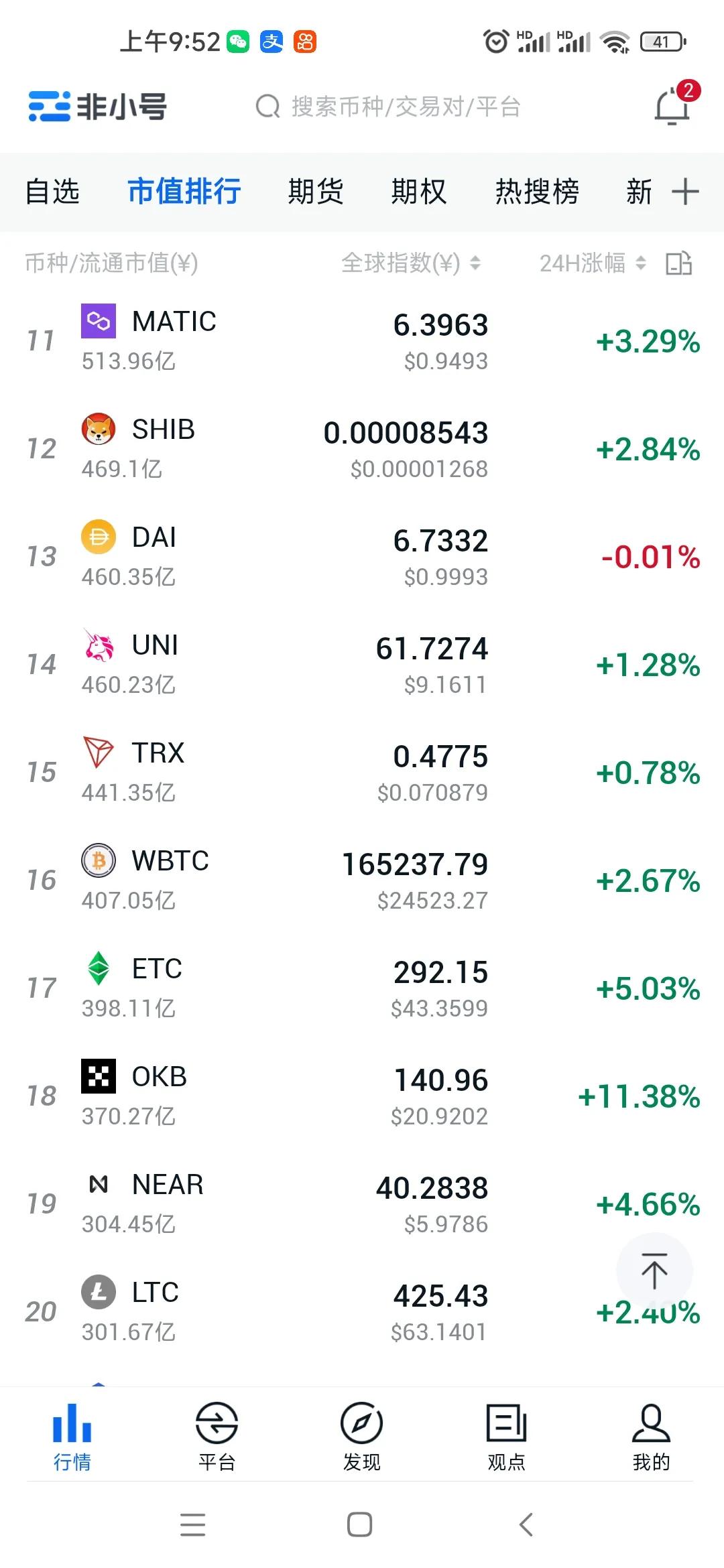View DAI coin details
This screenshot has height=1568, width=724.
click(x=362, y=557)
